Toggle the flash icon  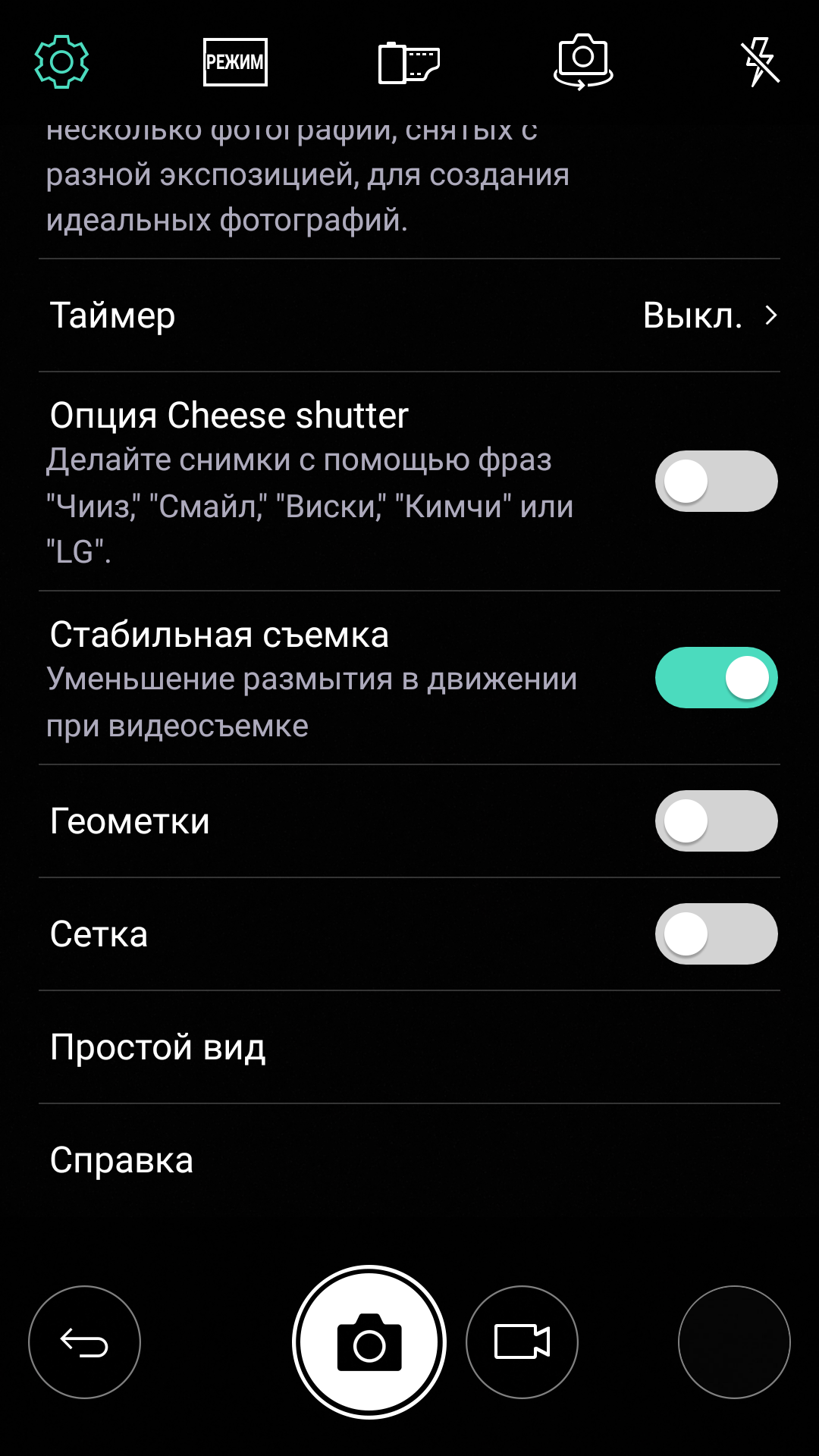pyautogui.click(x=760, y=61)
